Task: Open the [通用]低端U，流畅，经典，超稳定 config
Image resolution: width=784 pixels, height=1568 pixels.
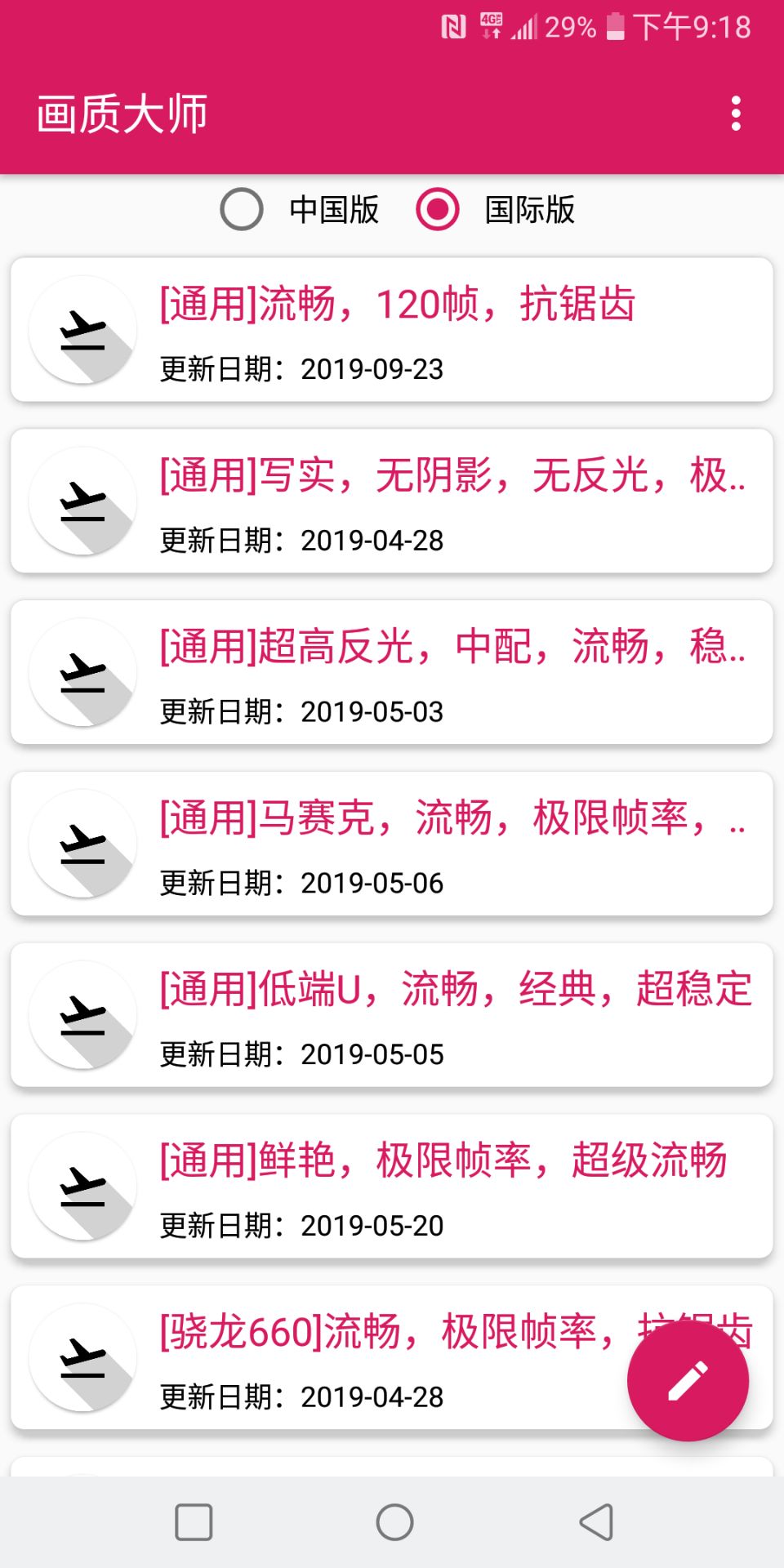Action: pos(392,1016)
